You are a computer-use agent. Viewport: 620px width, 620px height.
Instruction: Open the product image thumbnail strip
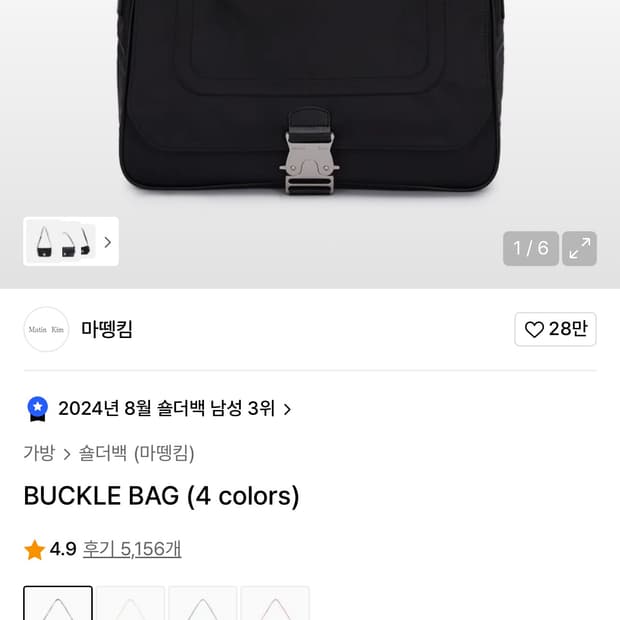[x=70, y=242]
